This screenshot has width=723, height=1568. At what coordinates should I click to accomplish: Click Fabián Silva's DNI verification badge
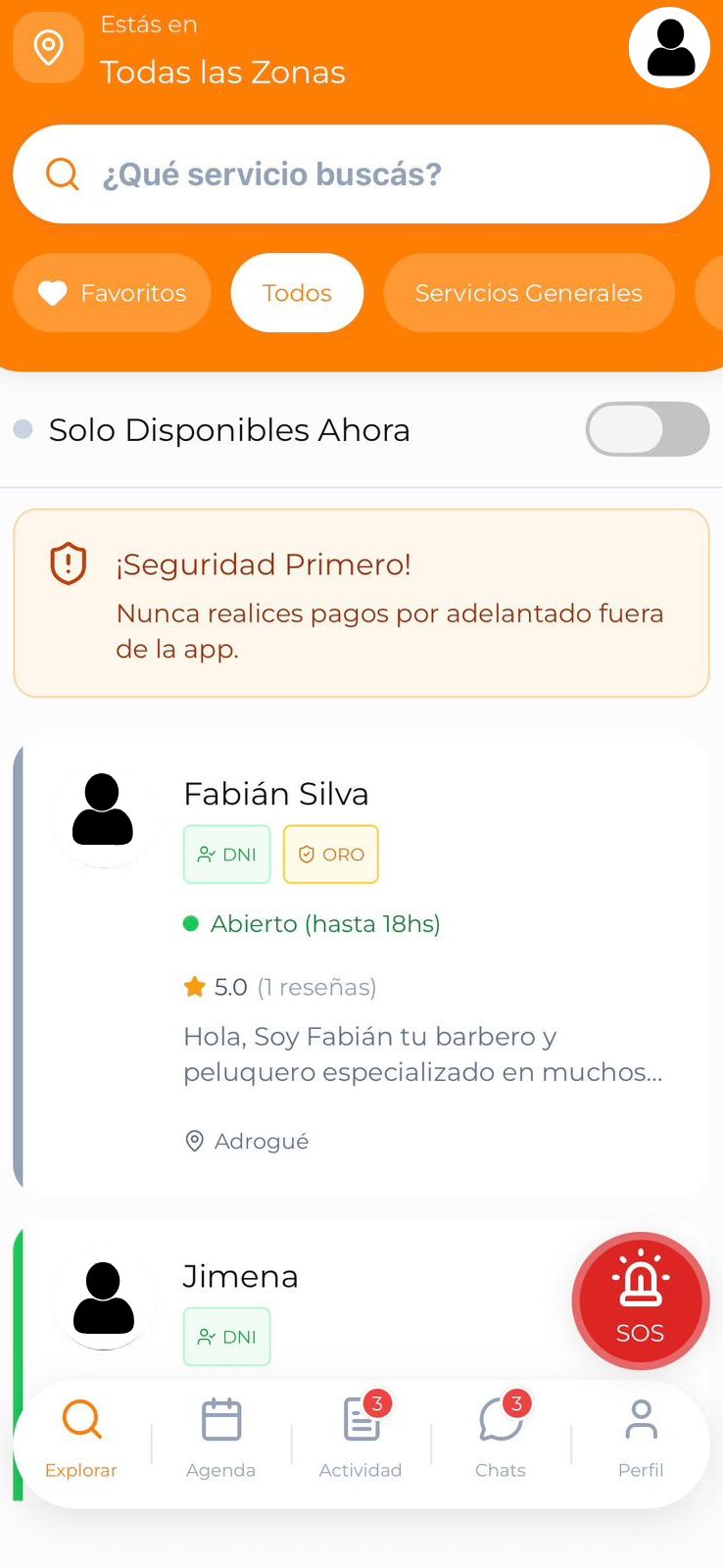[226, 854]
